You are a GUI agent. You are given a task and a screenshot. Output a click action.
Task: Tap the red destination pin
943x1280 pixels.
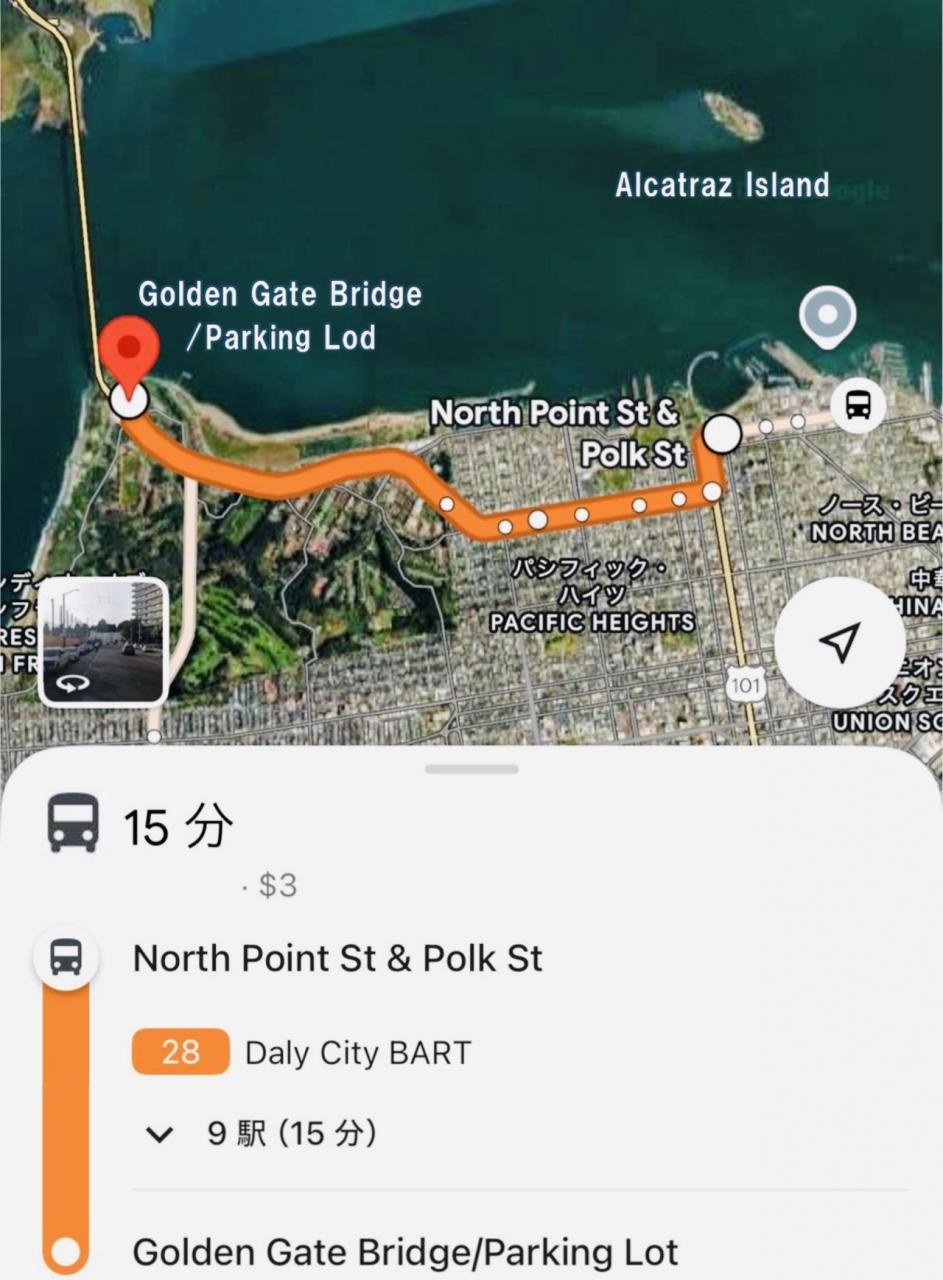[x=129, y=352]
